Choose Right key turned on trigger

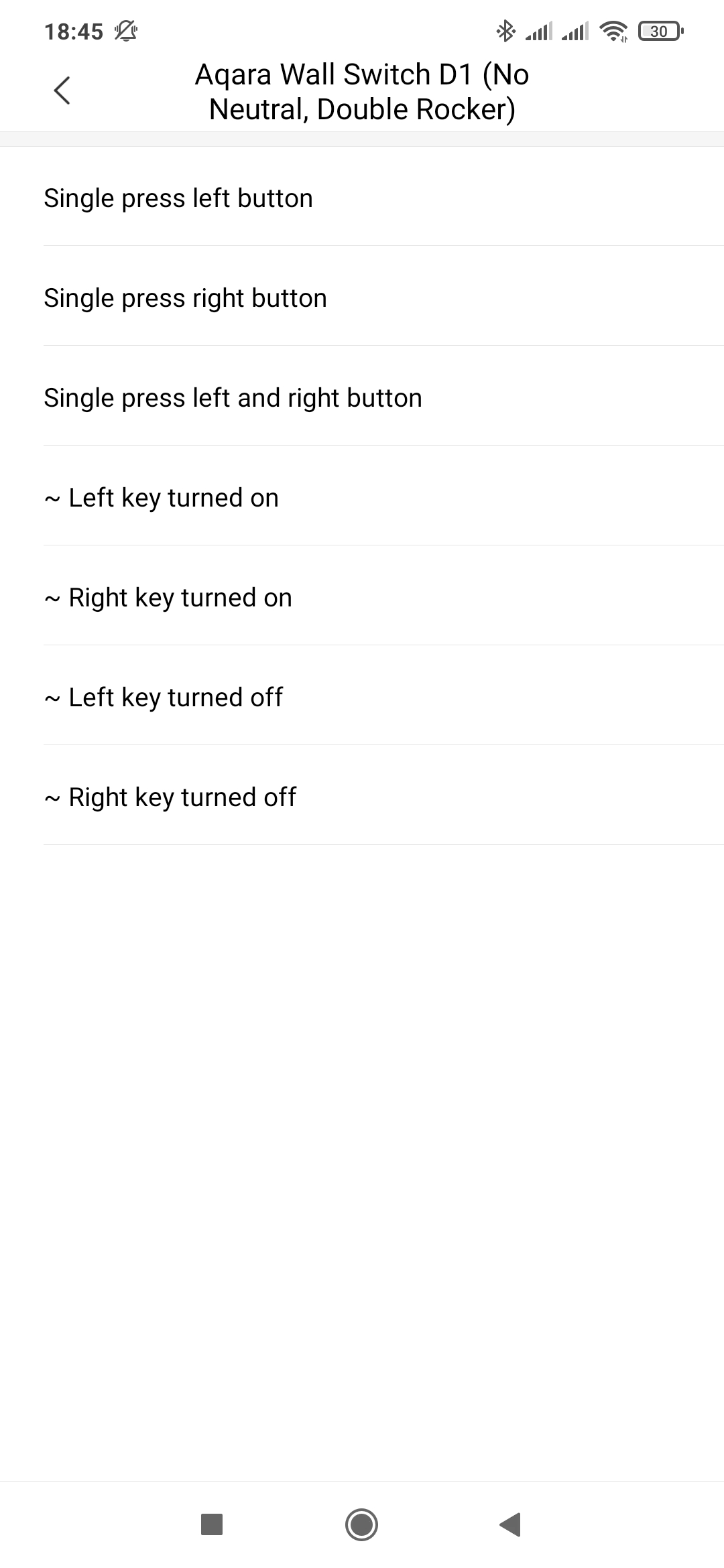362,596
